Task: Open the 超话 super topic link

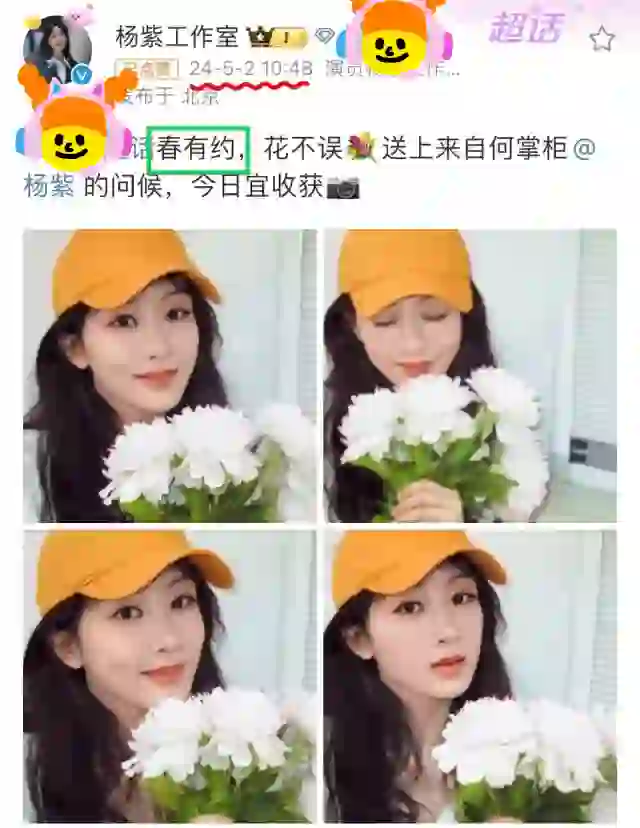Action: point(526,30)
